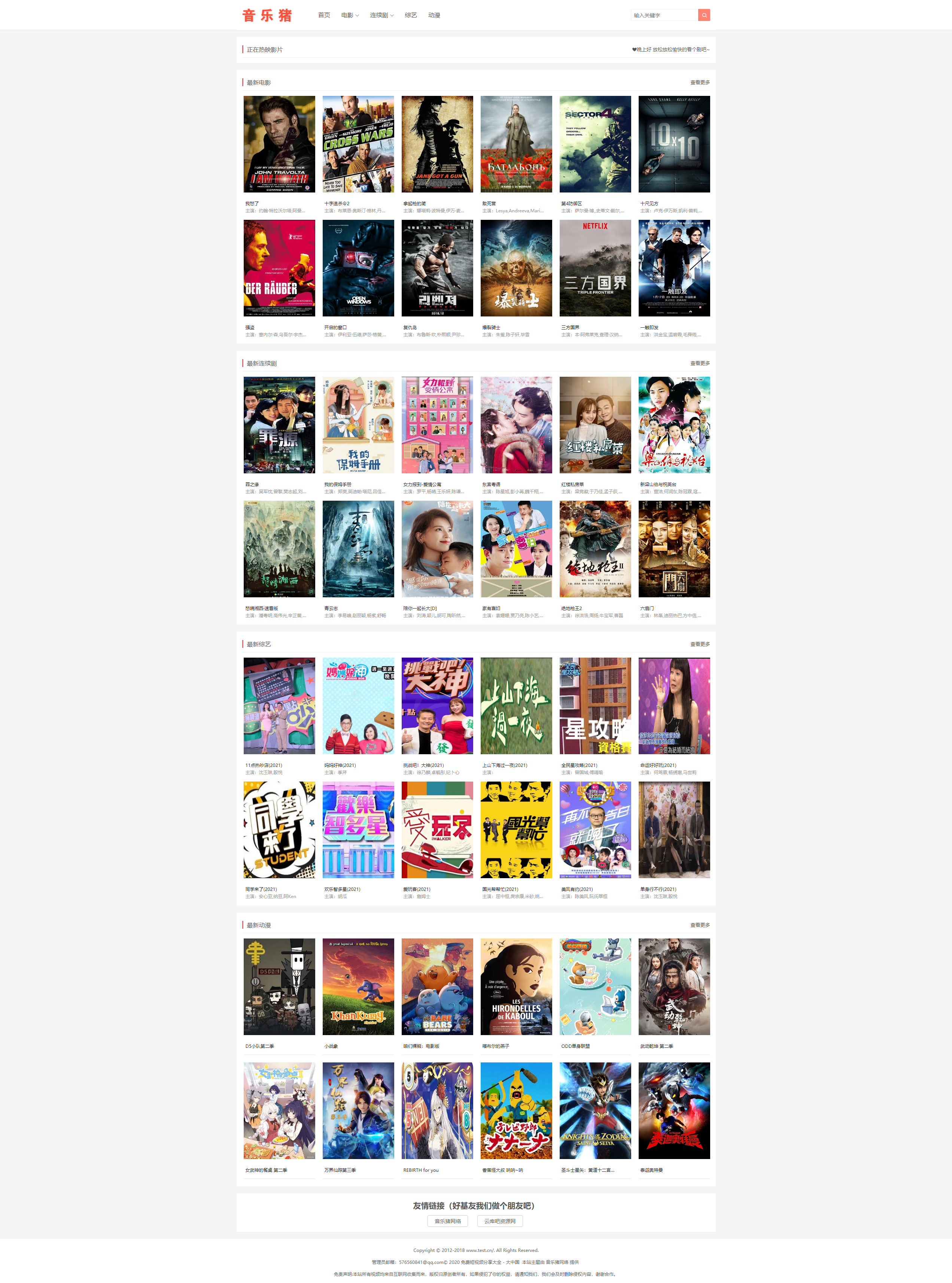View more in 最新电影 section
The width and height of the screenshot is (952, 1283).
pyautogui.click(x=700, y=82)
